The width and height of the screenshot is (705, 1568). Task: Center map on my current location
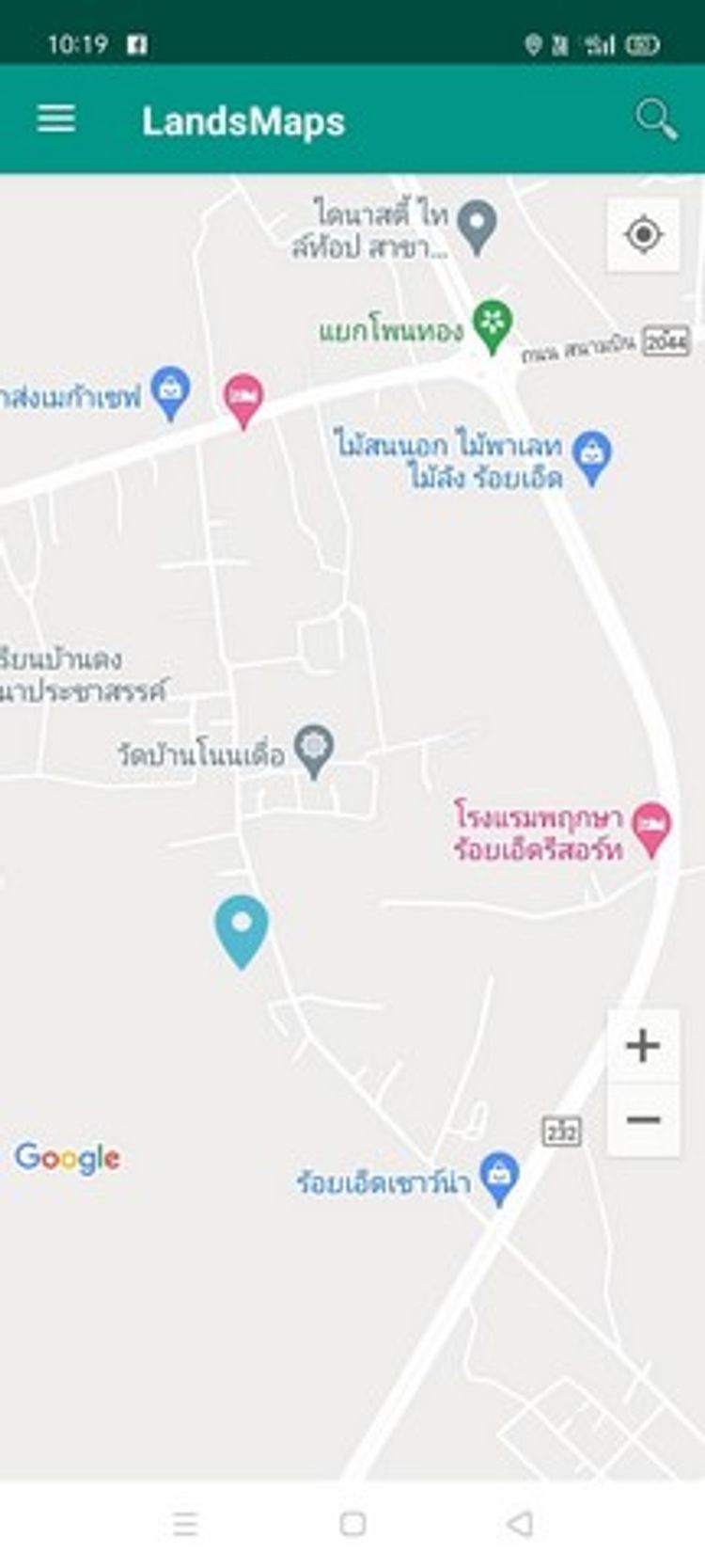click(643, 234)
